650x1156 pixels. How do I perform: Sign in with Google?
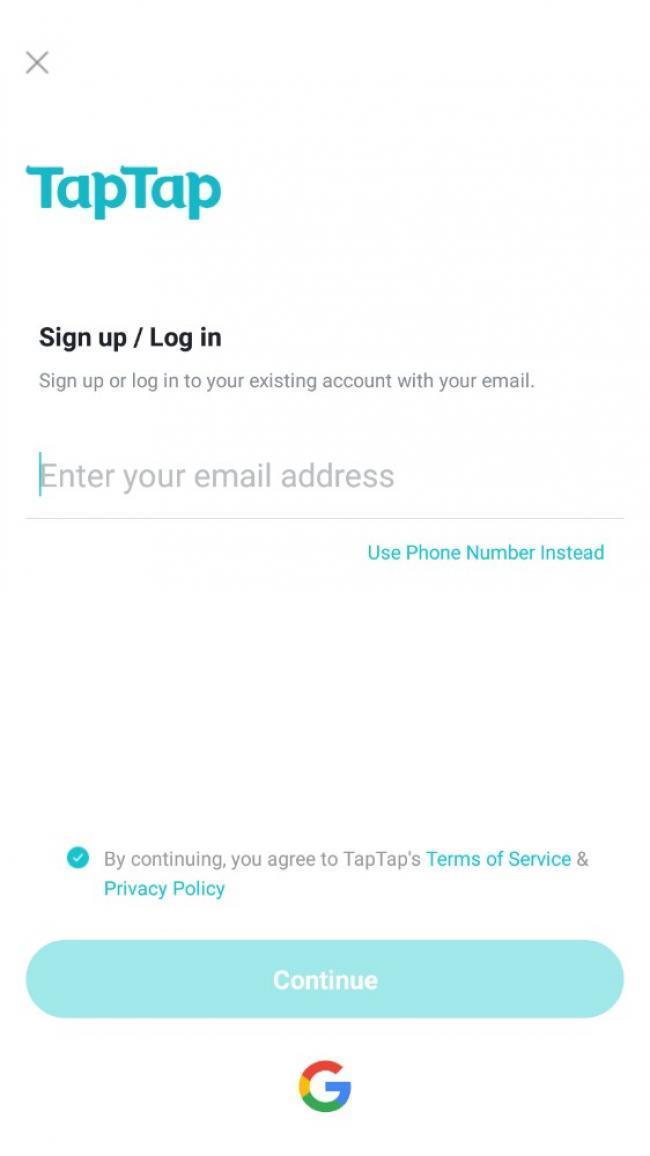pos(325,1087)
